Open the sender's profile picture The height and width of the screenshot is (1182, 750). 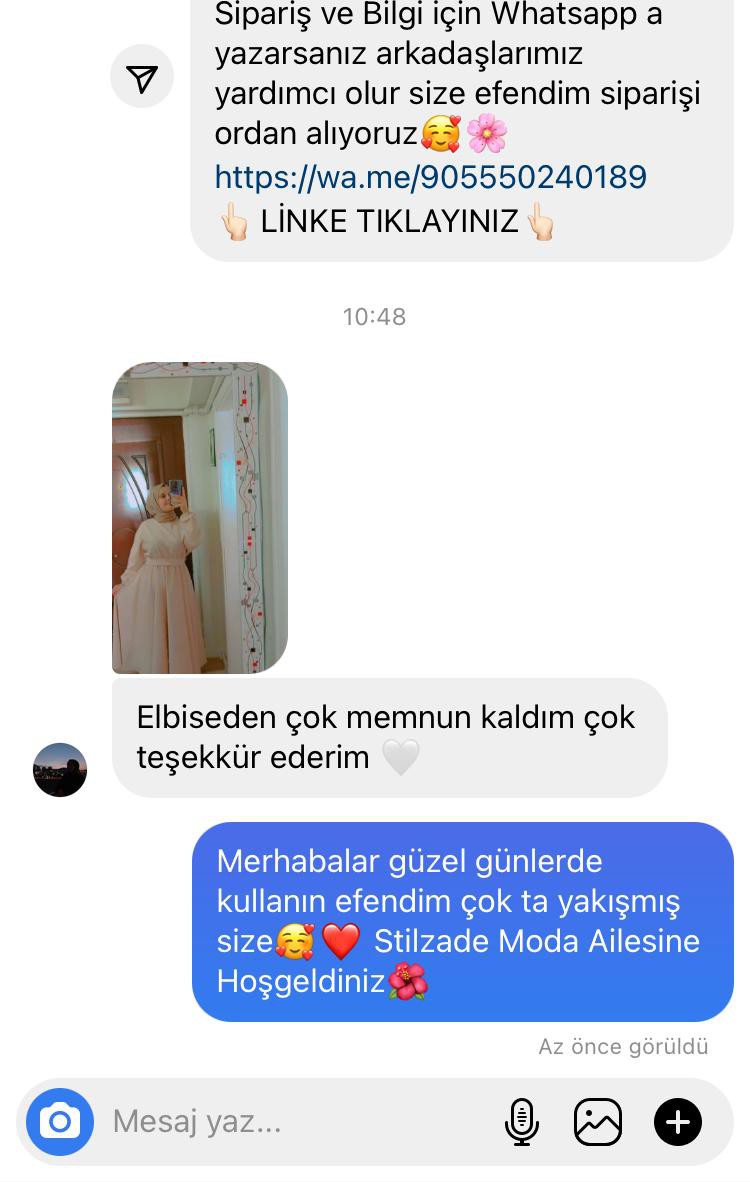pyautogui.click(x=60, y=769)
